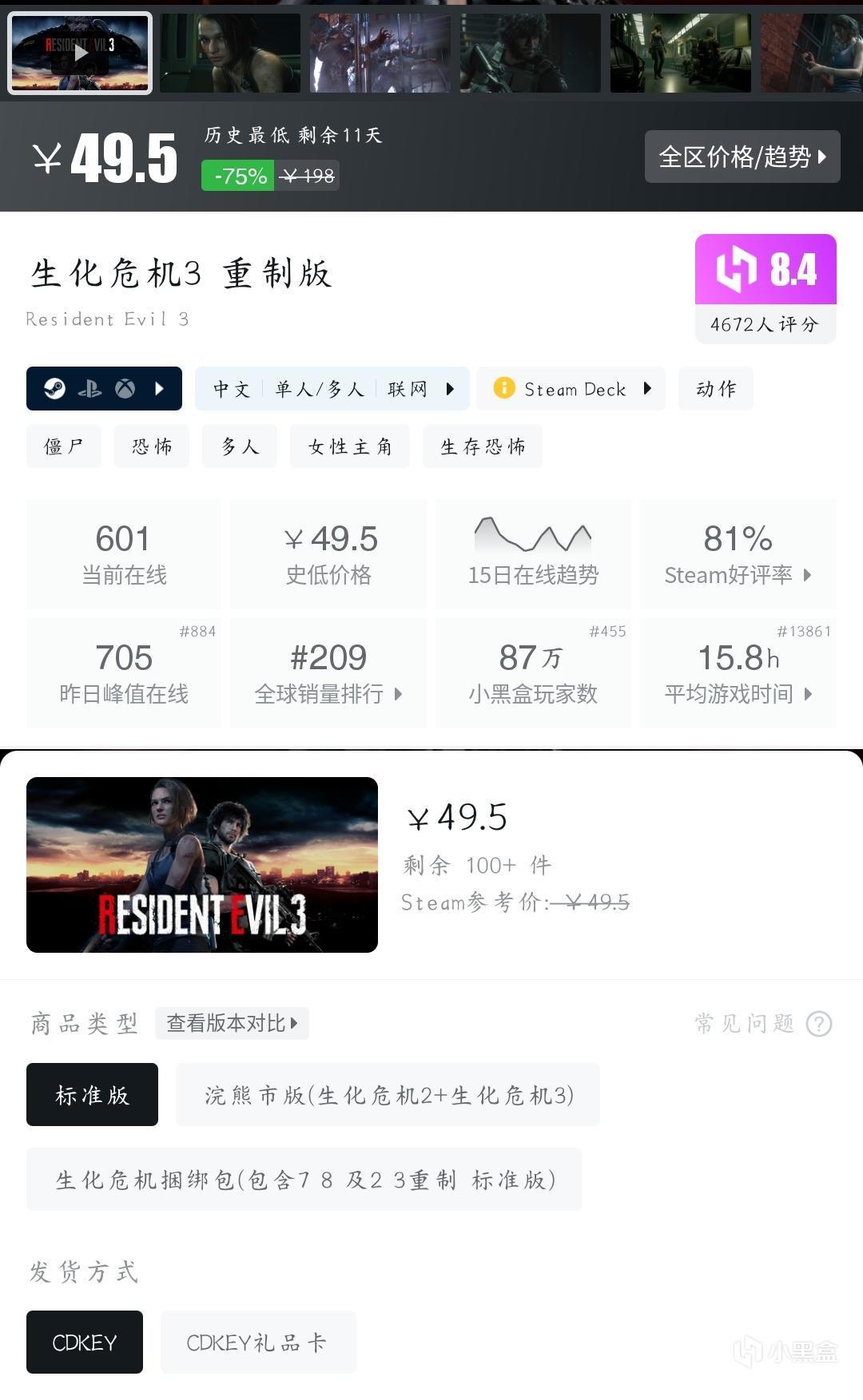The image size is (863, 1400).
Task: Switch delivery to CDKEY礼品卡
Action: [258, 1342]
